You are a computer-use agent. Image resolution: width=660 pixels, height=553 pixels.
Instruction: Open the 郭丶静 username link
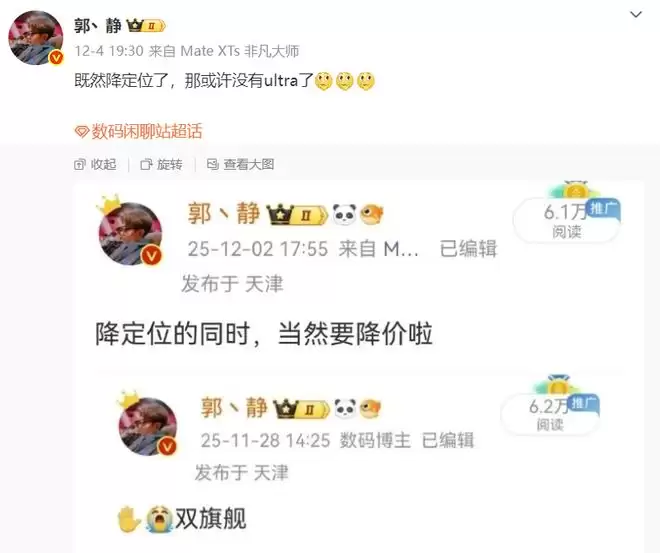(99, 26)
